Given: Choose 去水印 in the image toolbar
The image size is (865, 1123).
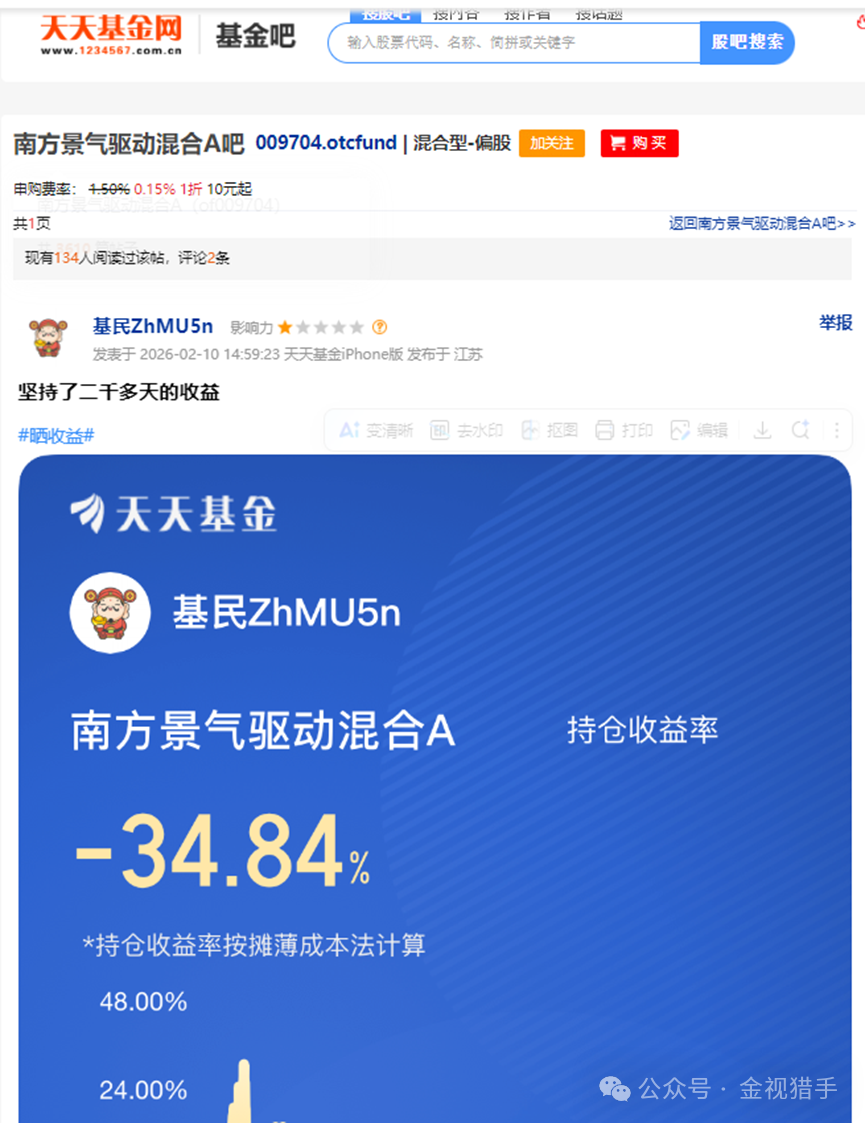Looking at the screenshot, I should click(x=466, y=430).
